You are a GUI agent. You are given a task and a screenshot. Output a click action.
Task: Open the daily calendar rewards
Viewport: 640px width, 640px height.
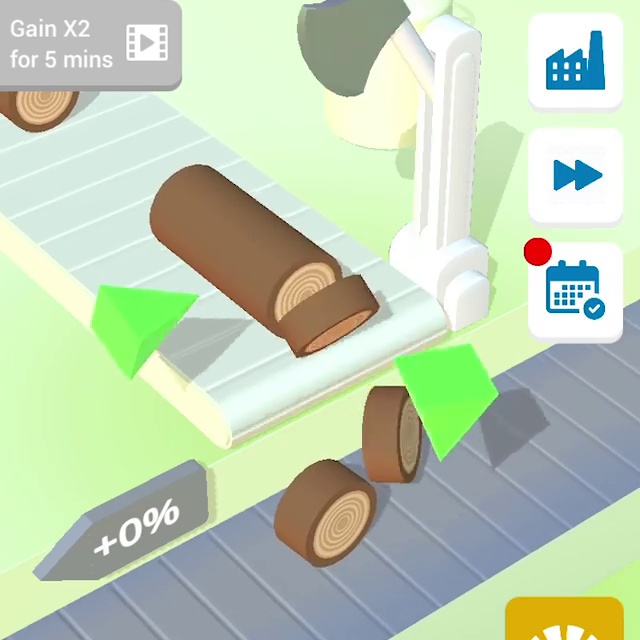(x=575, y=290)
